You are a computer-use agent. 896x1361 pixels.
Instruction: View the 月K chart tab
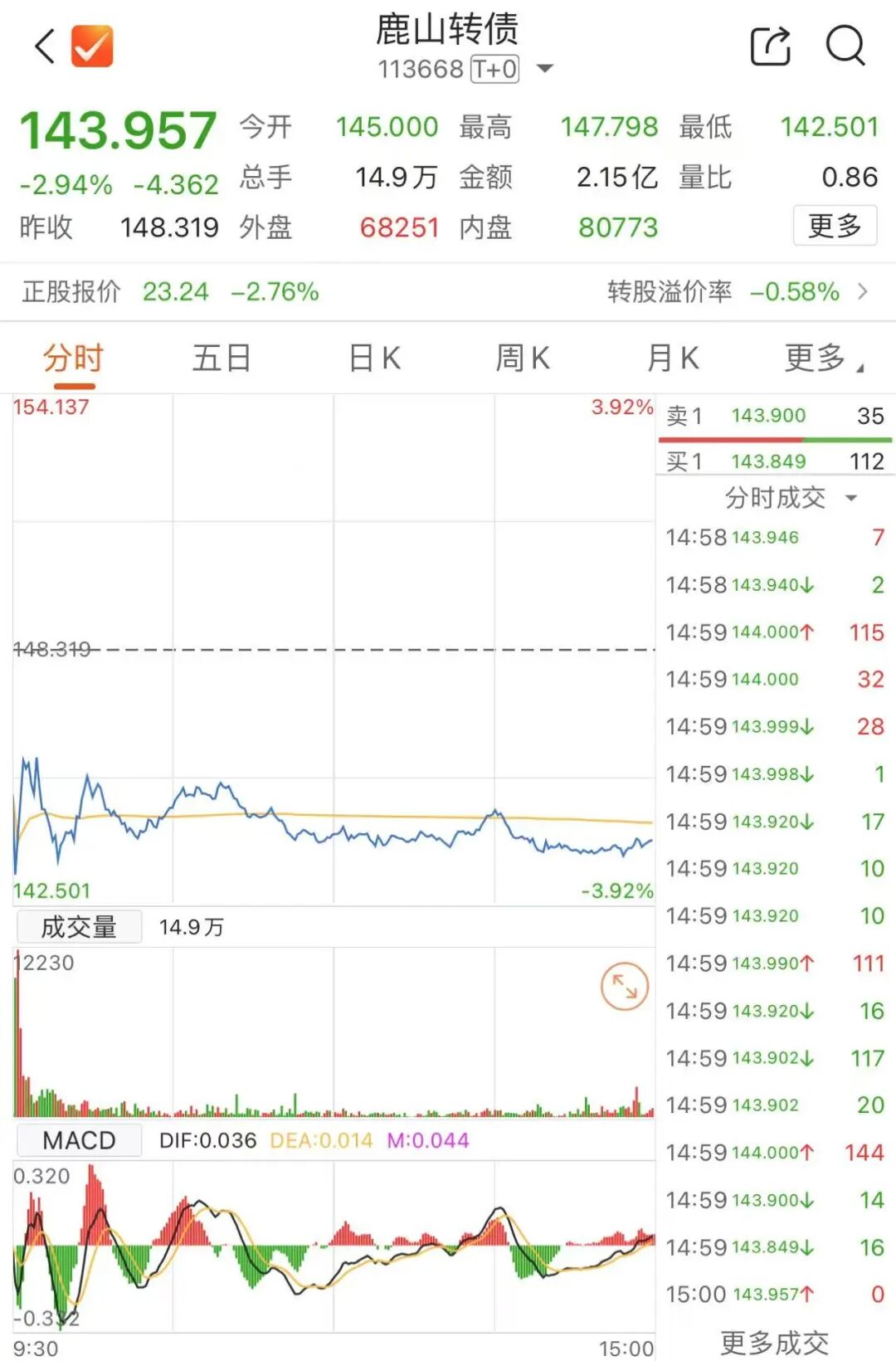[673, 359]
